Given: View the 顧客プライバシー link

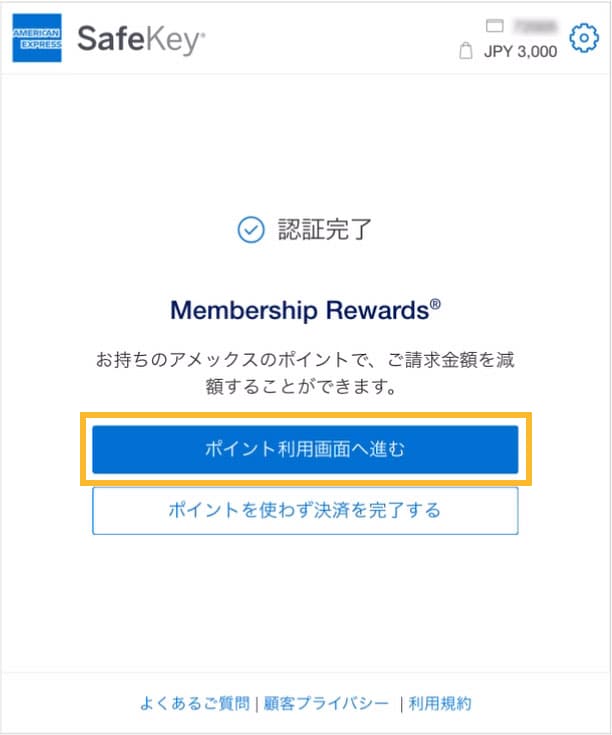Looking at the screenshot, I should pyautogui.click(x=326, y=703).
